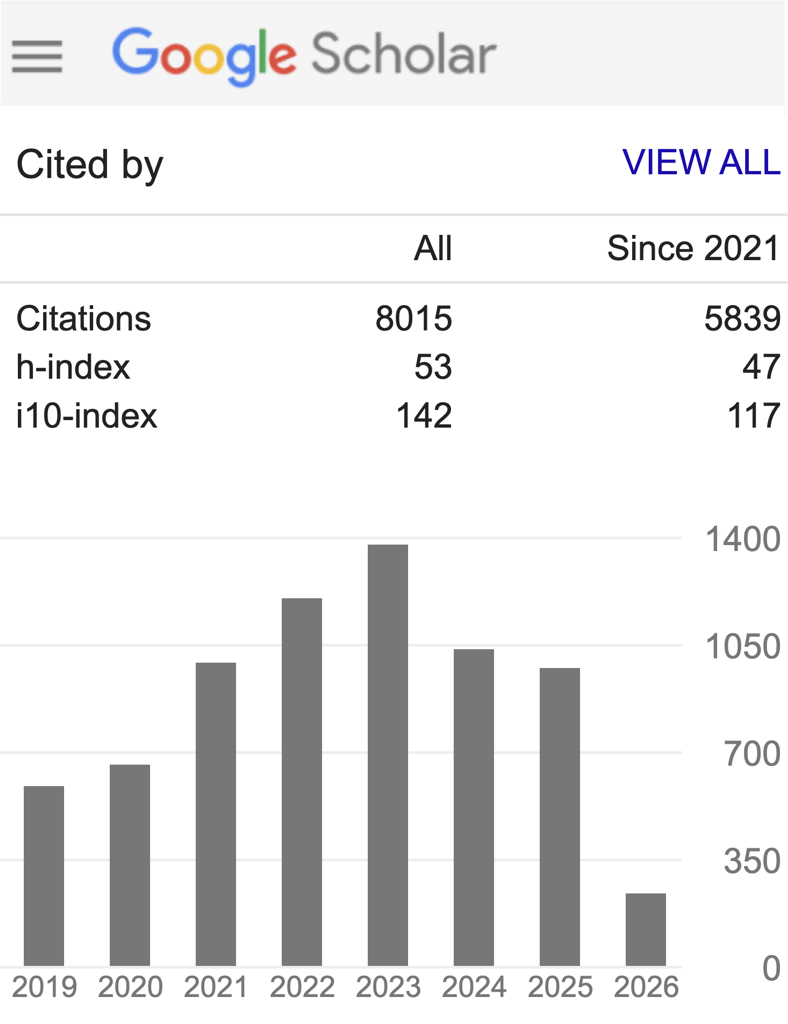Open the hamburger navigation menu
This screenshot has width=788, height=1024.
36,57
